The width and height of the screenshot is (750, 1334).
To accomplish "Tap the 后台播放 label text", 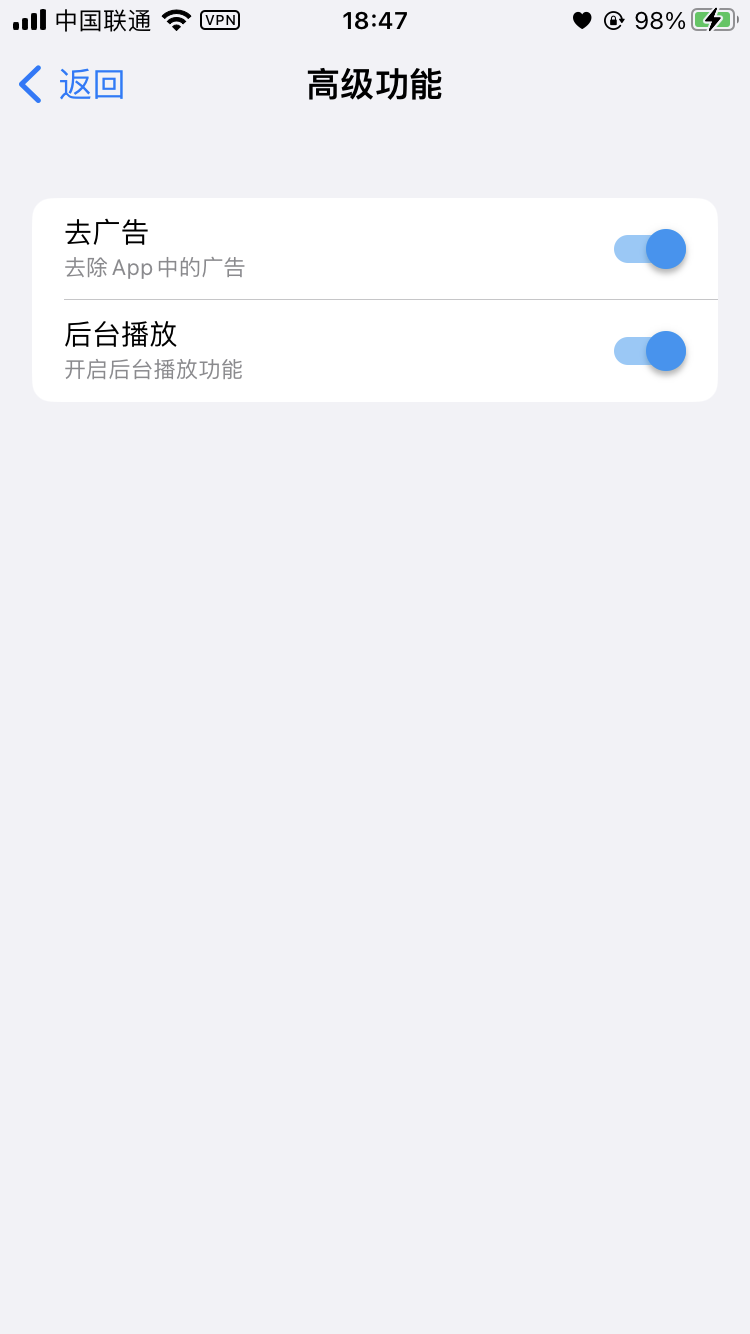I will tap(120, 336).
